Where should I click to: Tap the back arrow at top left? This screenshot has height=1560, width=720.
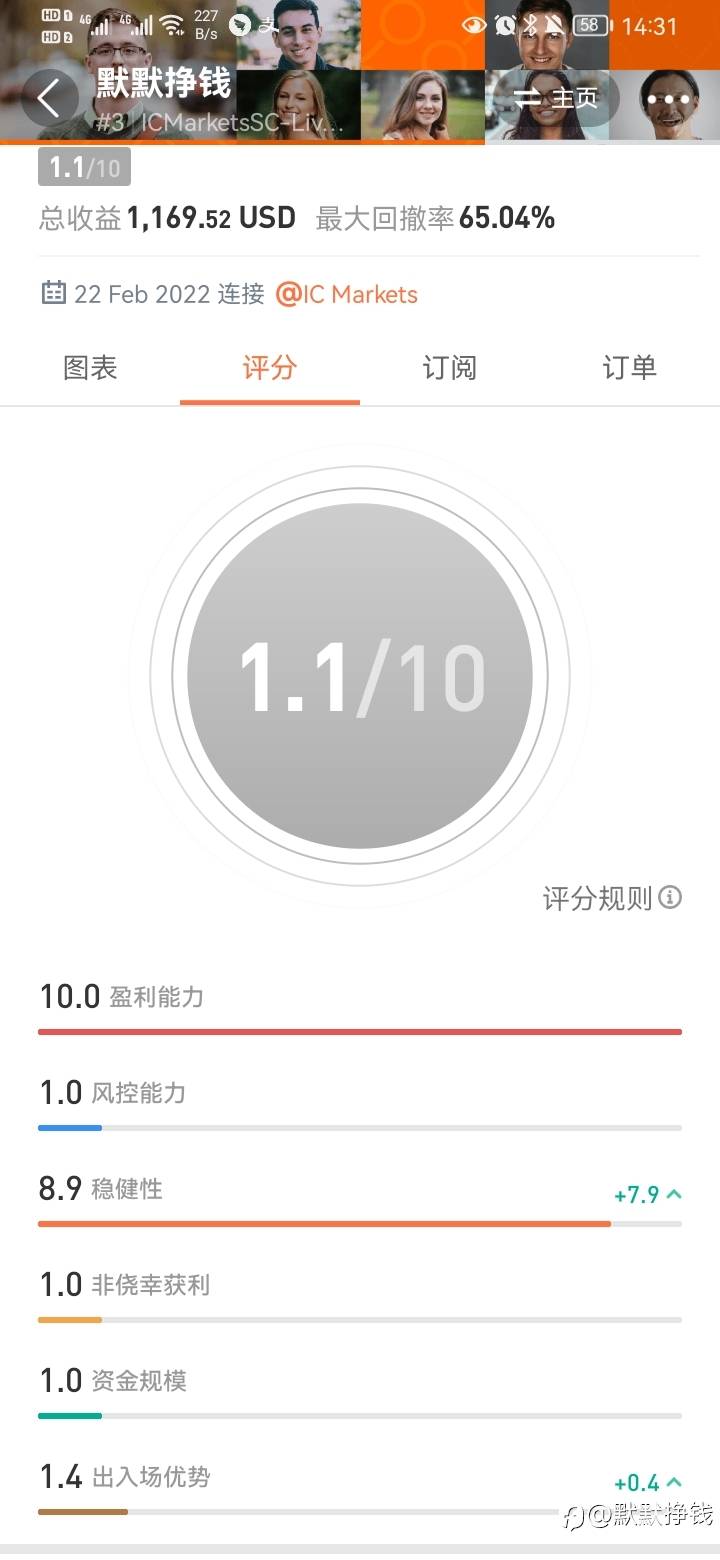click(x=49, y=97)
